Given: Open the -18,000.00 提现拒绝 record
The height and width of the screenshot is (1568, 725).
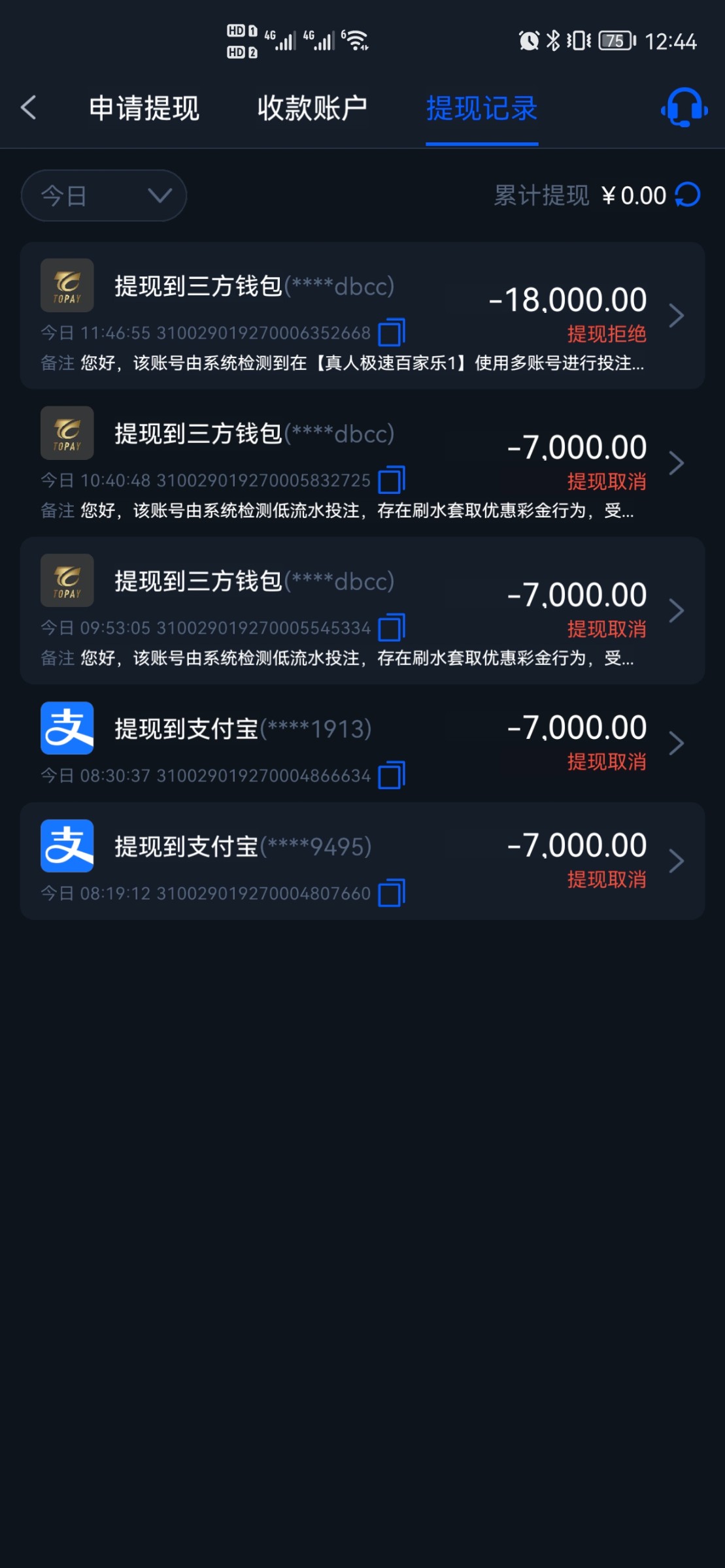Looking at the screenshot, I should pyautogui.click(x=362, y=316).
